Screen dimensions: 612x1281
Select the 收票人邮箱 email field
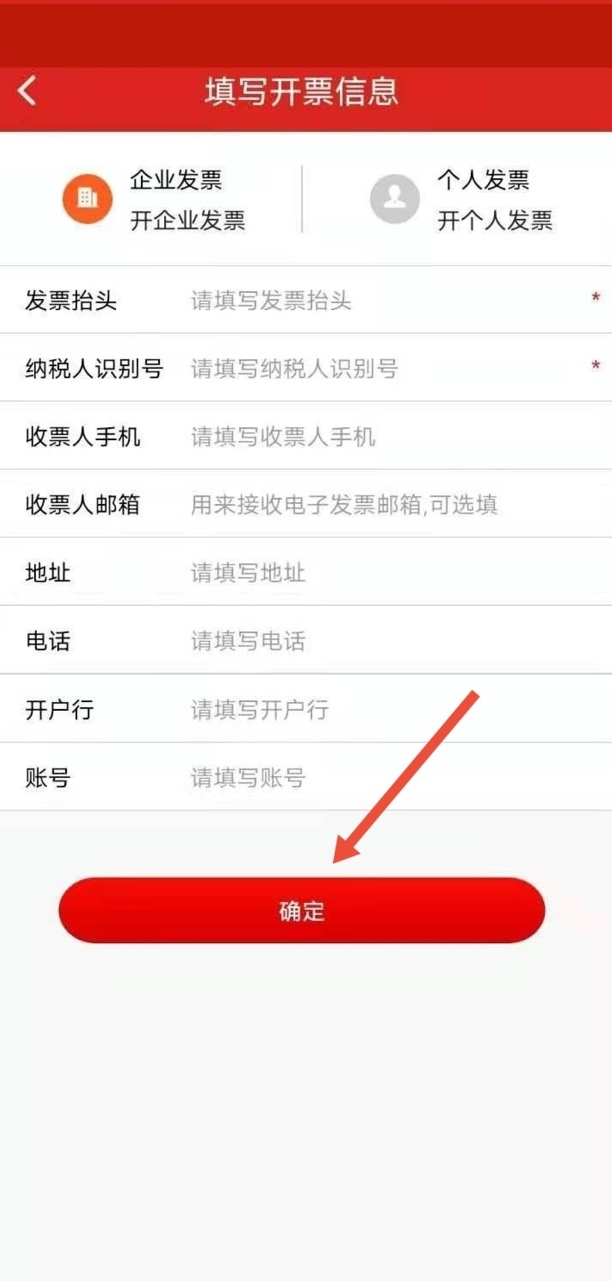[x=380, y=504]
